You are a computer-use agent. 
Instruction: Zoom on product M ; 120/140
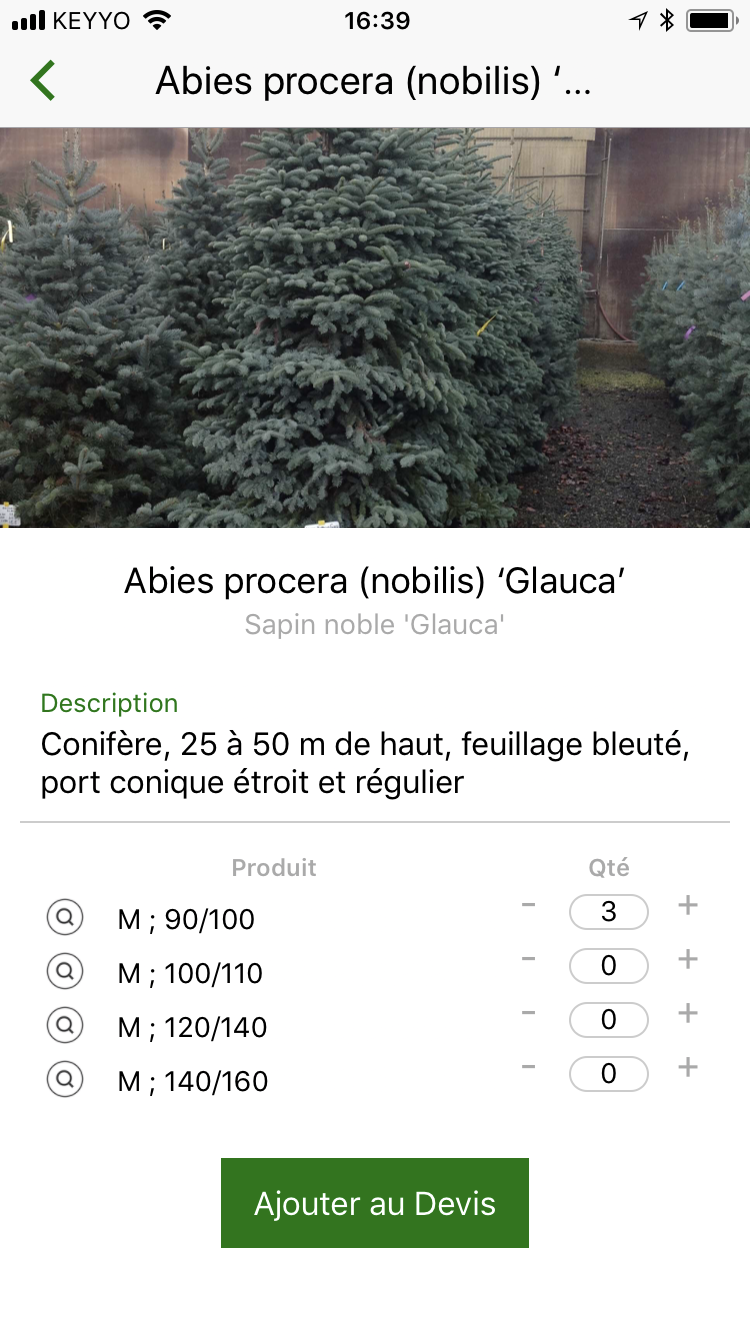[x=65, y=1024]
